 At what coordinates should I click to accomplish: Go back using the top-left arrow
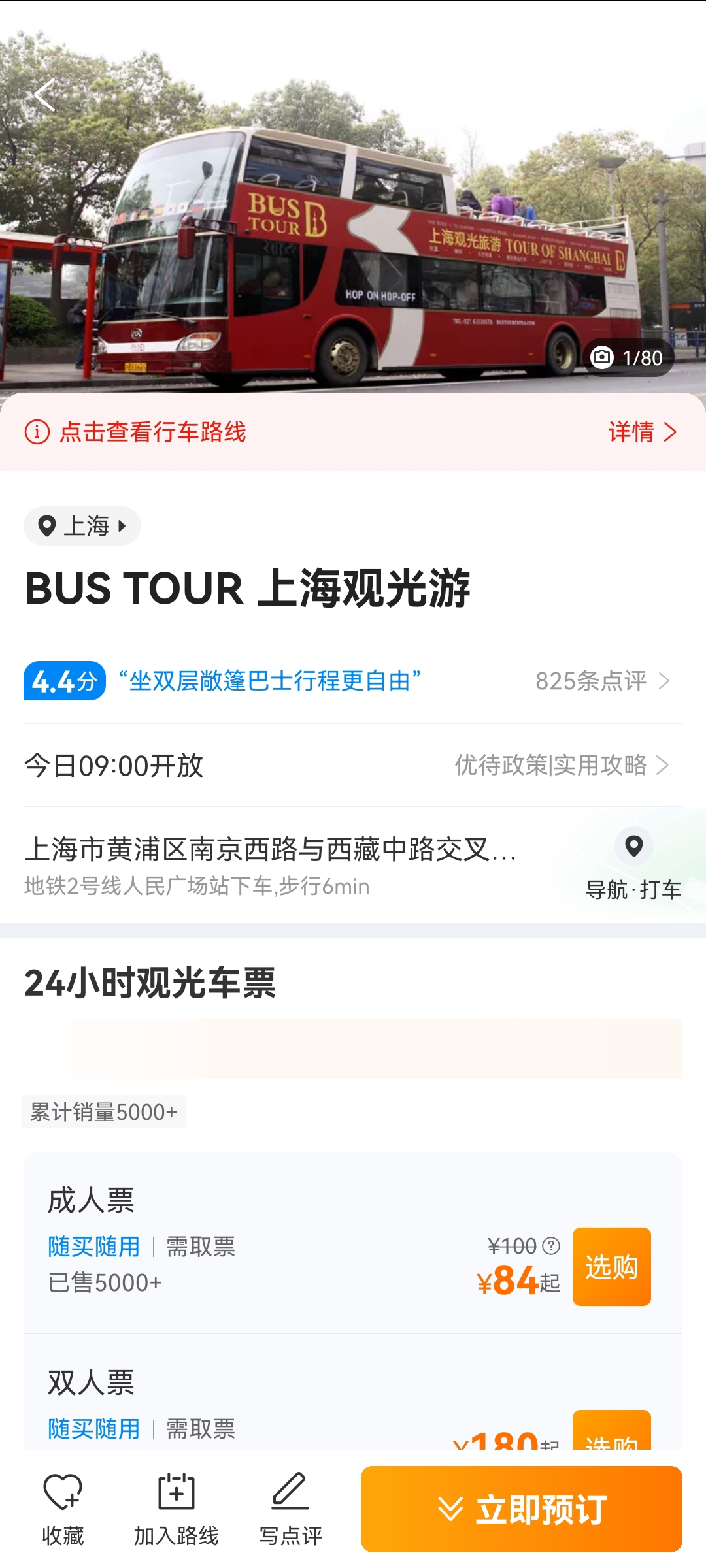coord(44,95)
